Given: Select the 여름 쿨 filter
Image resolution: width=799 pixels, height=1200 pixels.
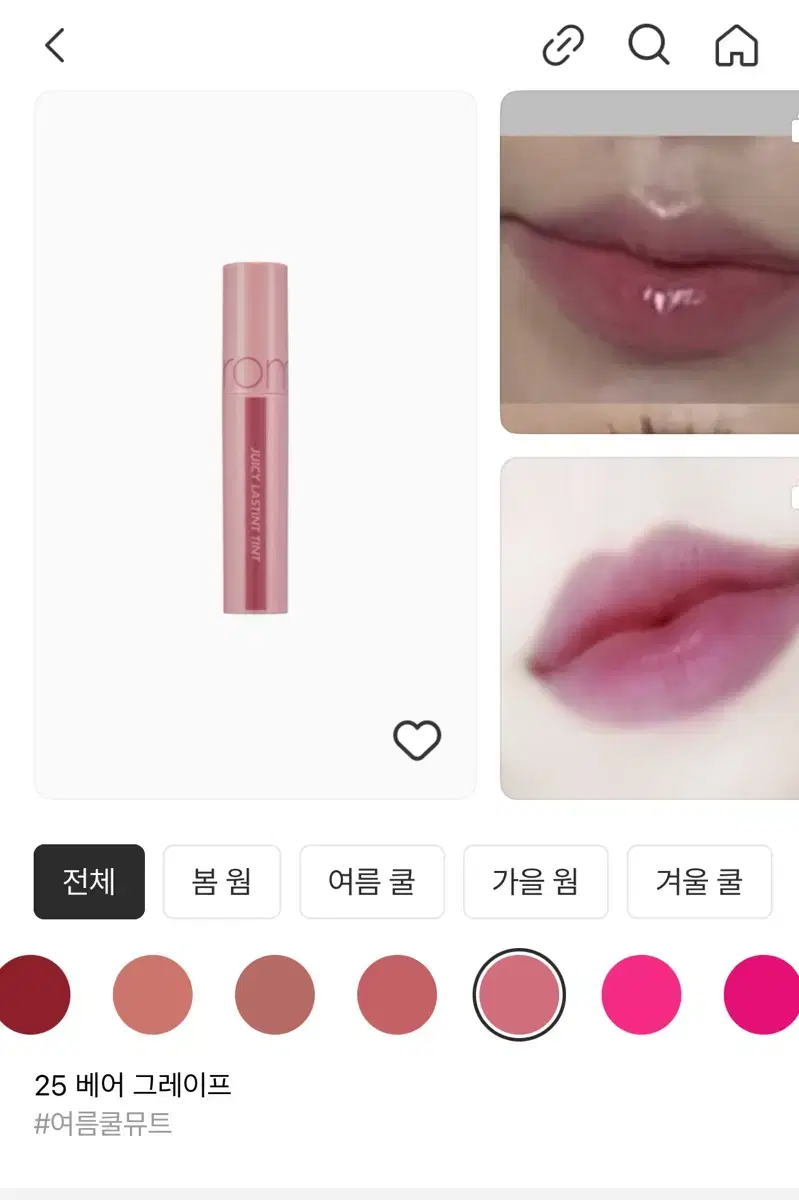Looking at the screenshot, I should point(372,881).
